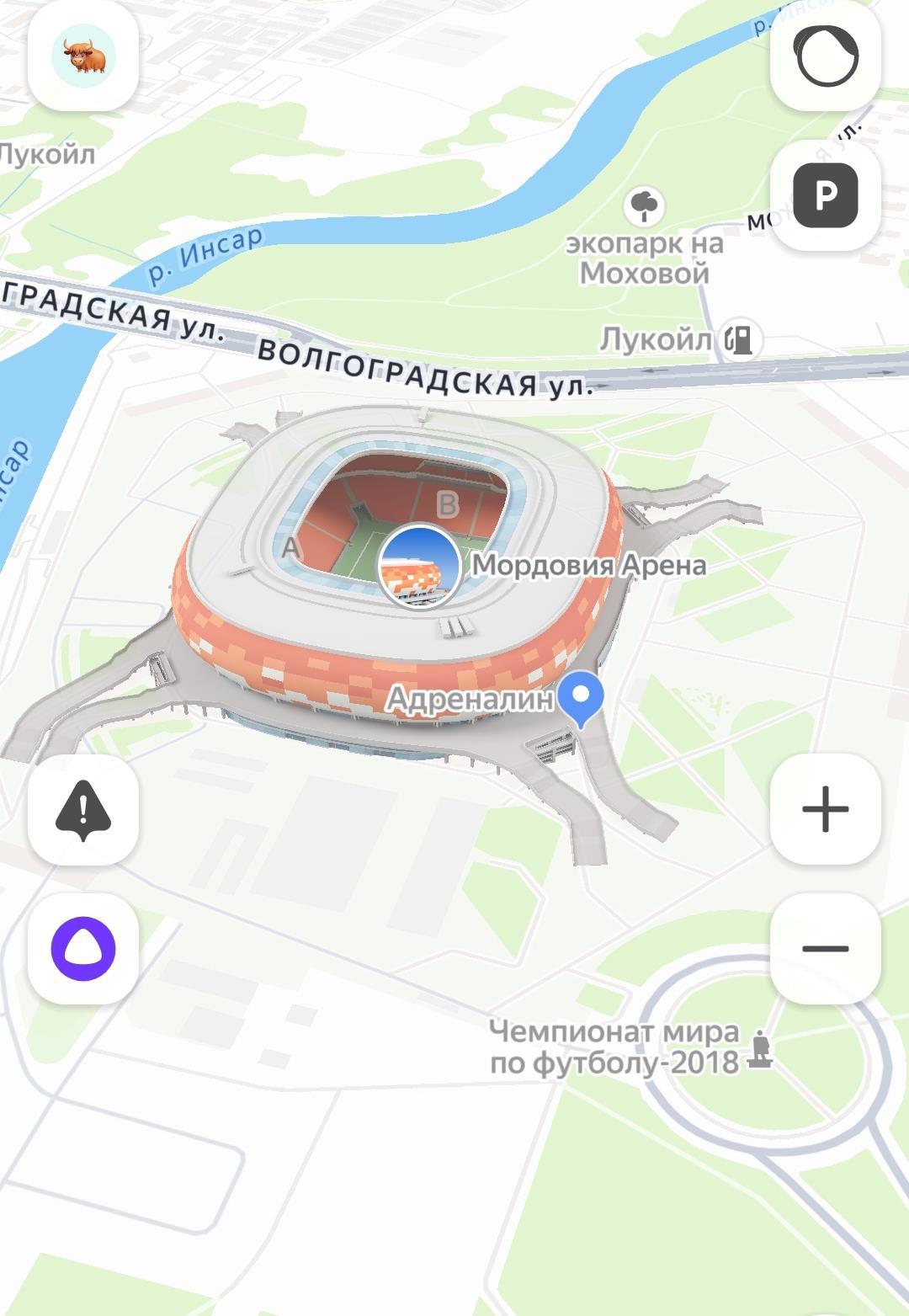Open the profile avatar with the bull

[83, 57]
